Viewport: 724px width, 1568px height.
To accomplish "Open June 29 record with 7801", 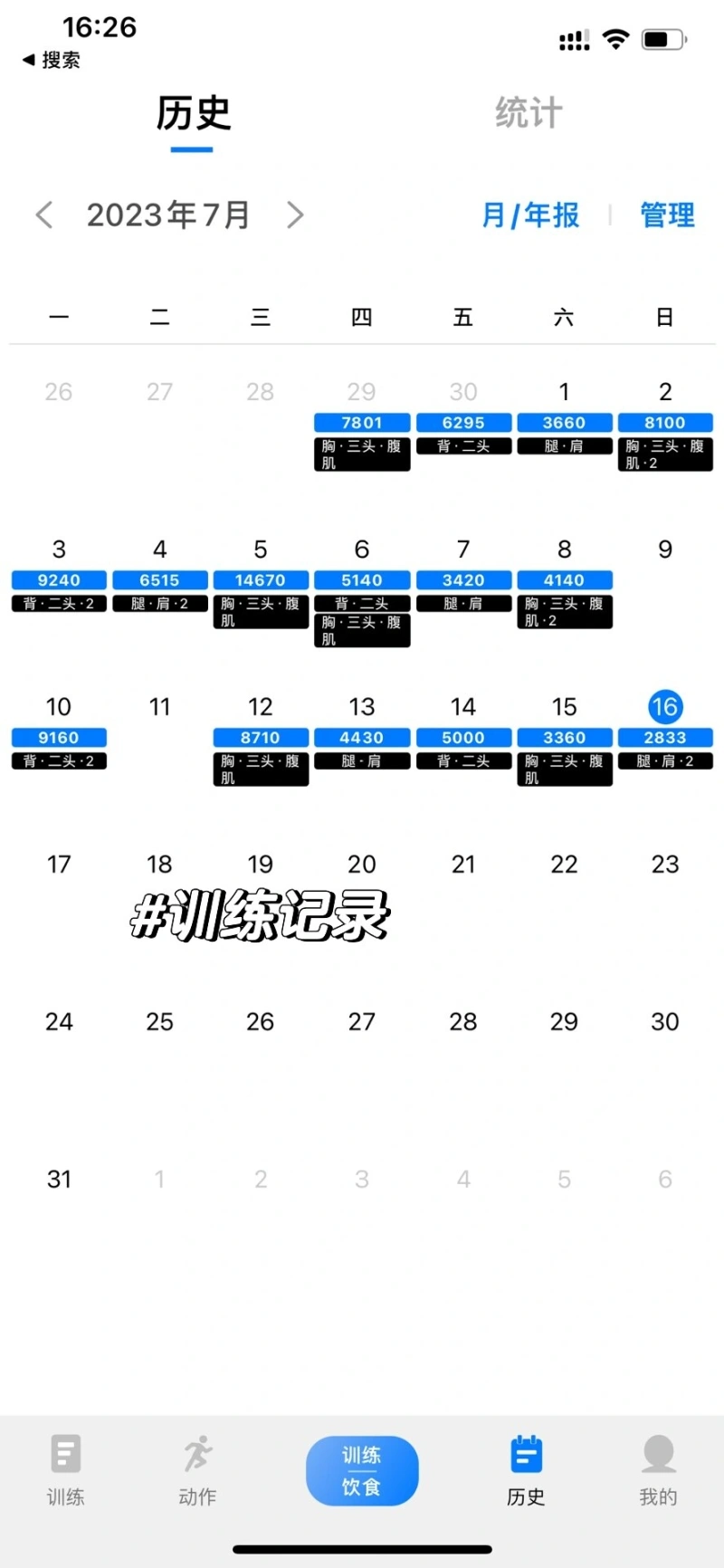I will [362, 423].
